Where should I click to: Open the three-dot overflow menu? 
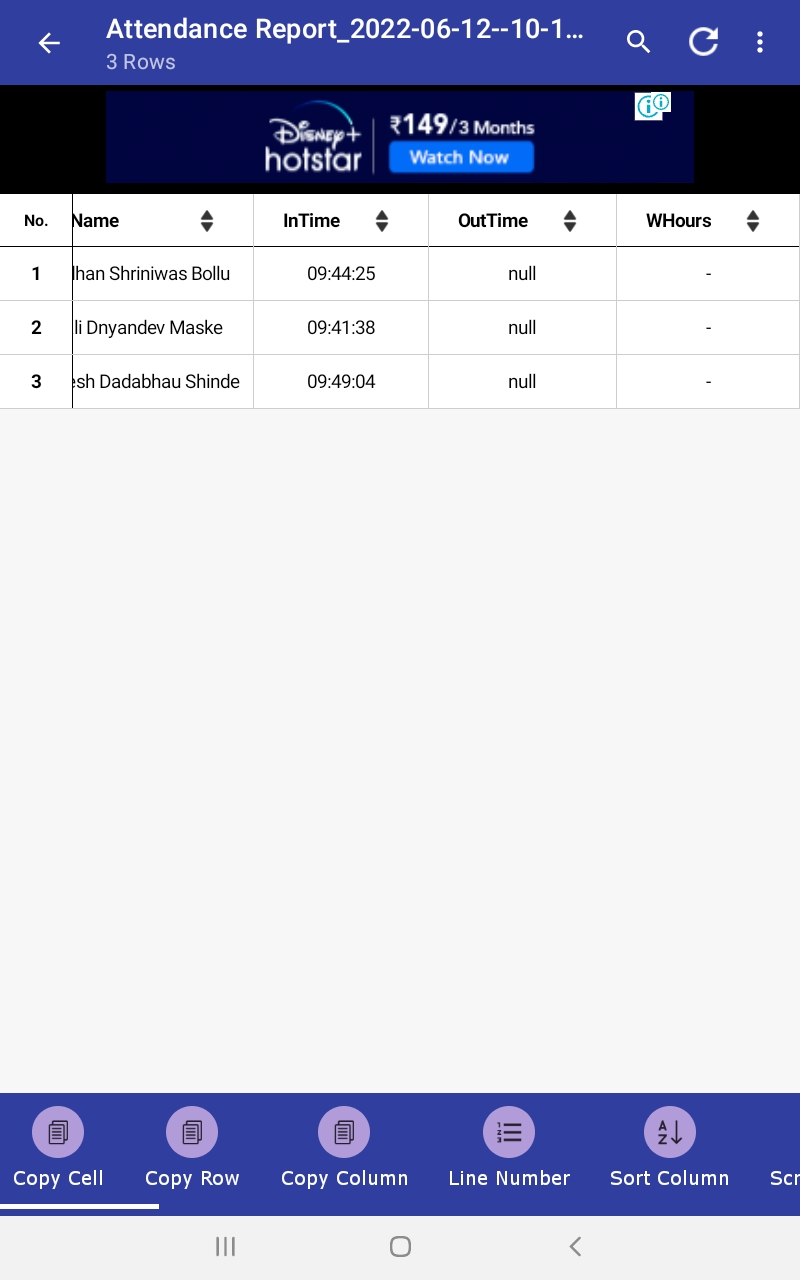[760, 42]
